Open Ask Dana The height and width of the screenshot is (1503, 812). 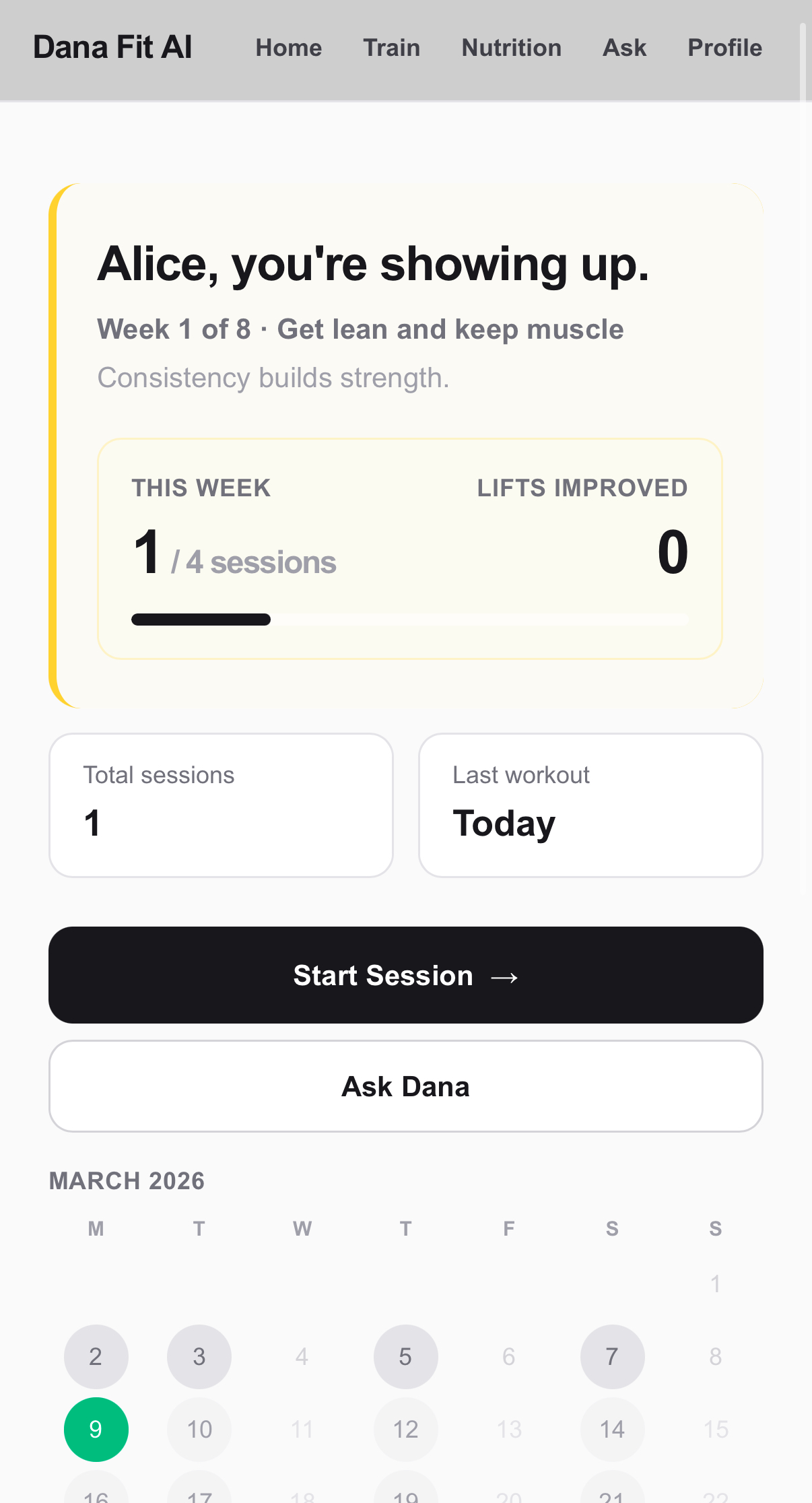pyautogui.click(x=405, y=1085)
